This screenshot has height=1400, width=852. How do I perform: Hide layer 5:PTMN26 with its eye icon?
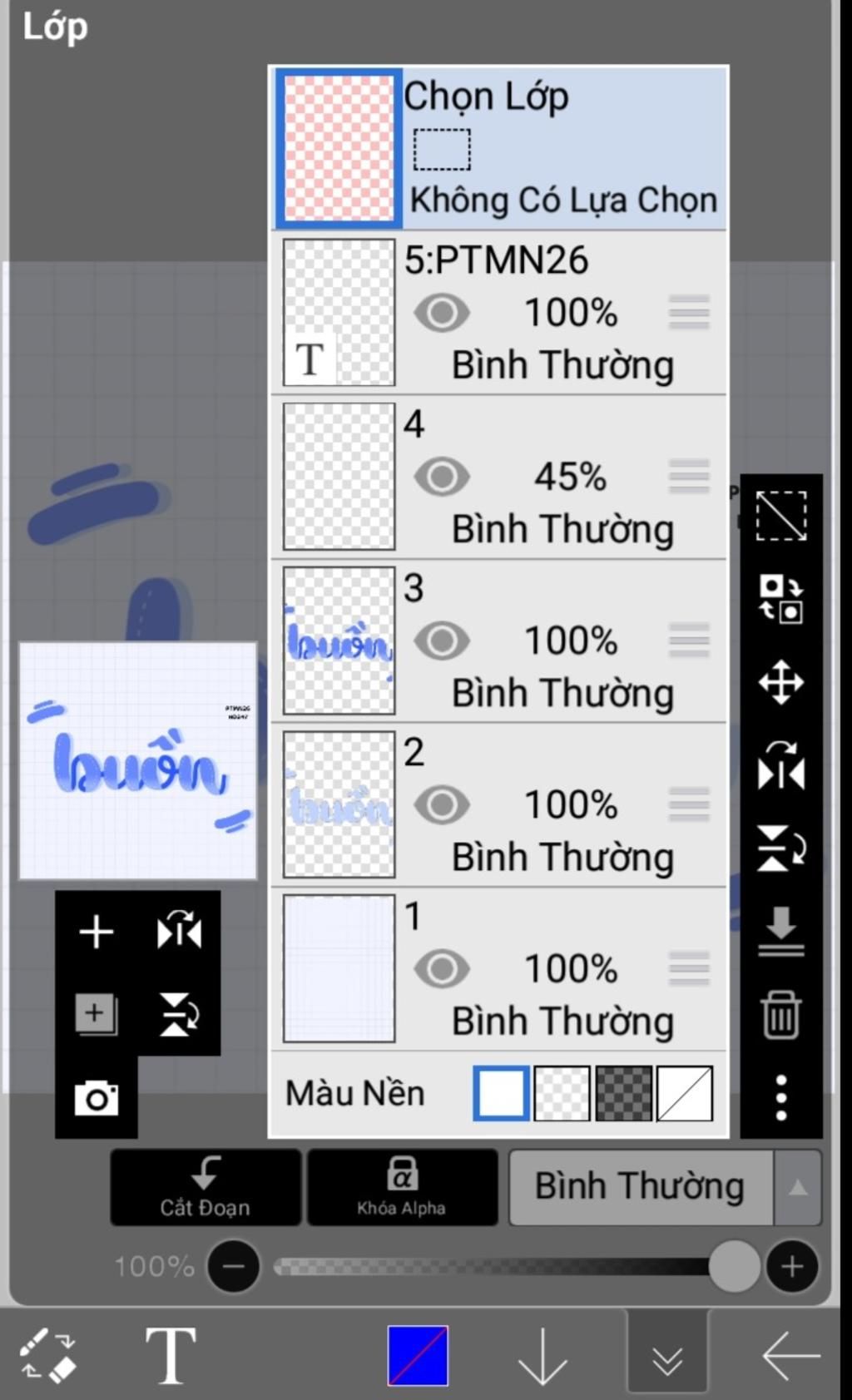[442, 314]
